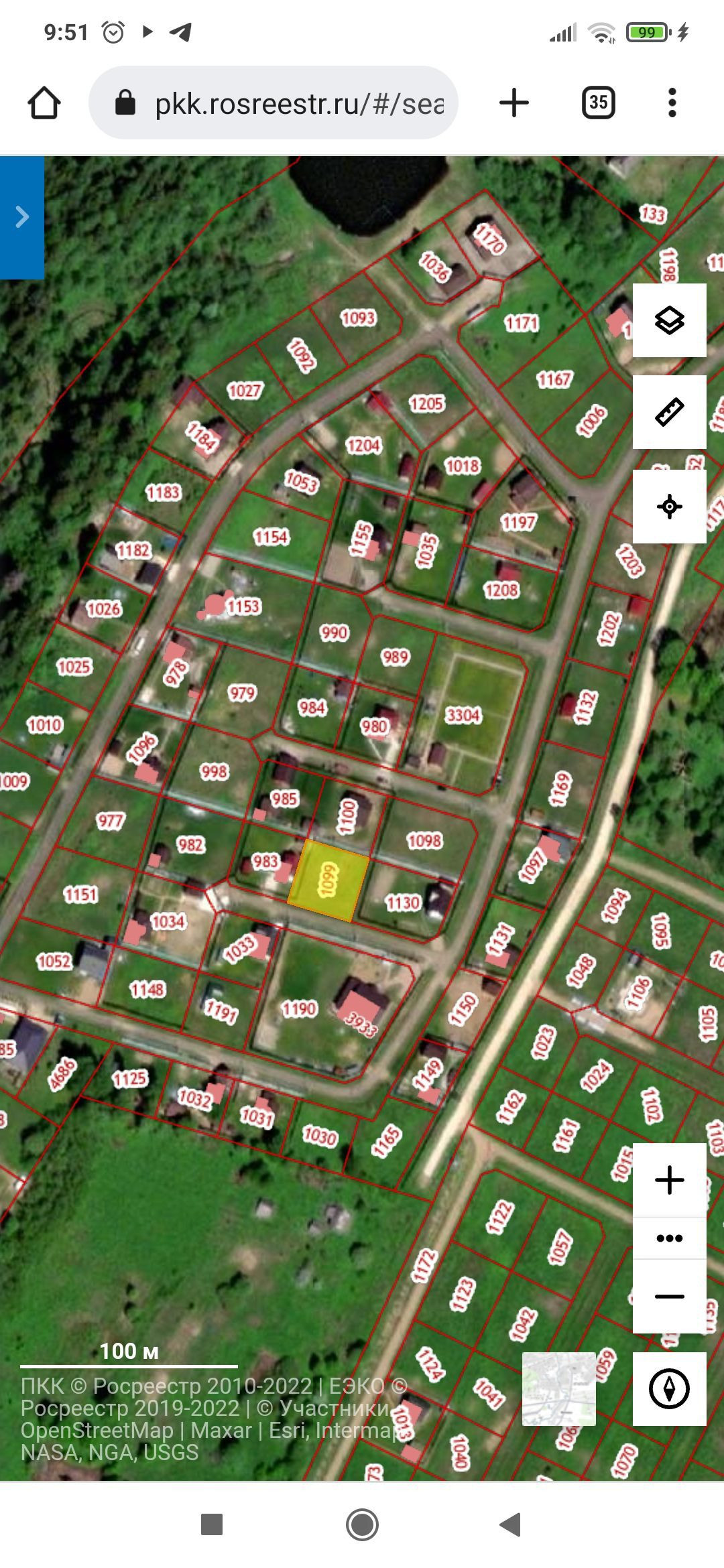Open the tab switcher showing 35 tabs
Image resolution: width=724 pixels, height=1568 pixels.
tap(598, 103)
